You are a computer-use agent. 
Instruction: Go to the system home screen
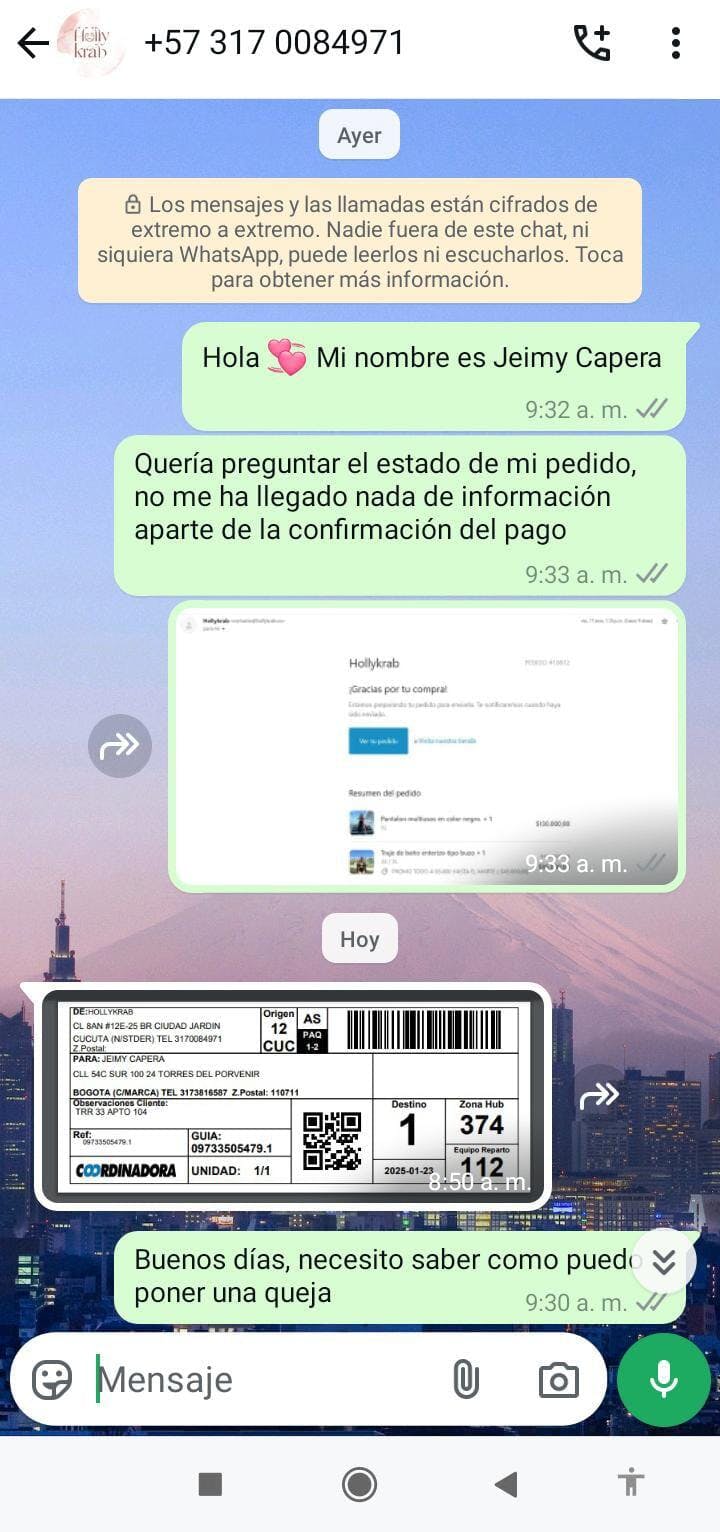coord(359,1484)
